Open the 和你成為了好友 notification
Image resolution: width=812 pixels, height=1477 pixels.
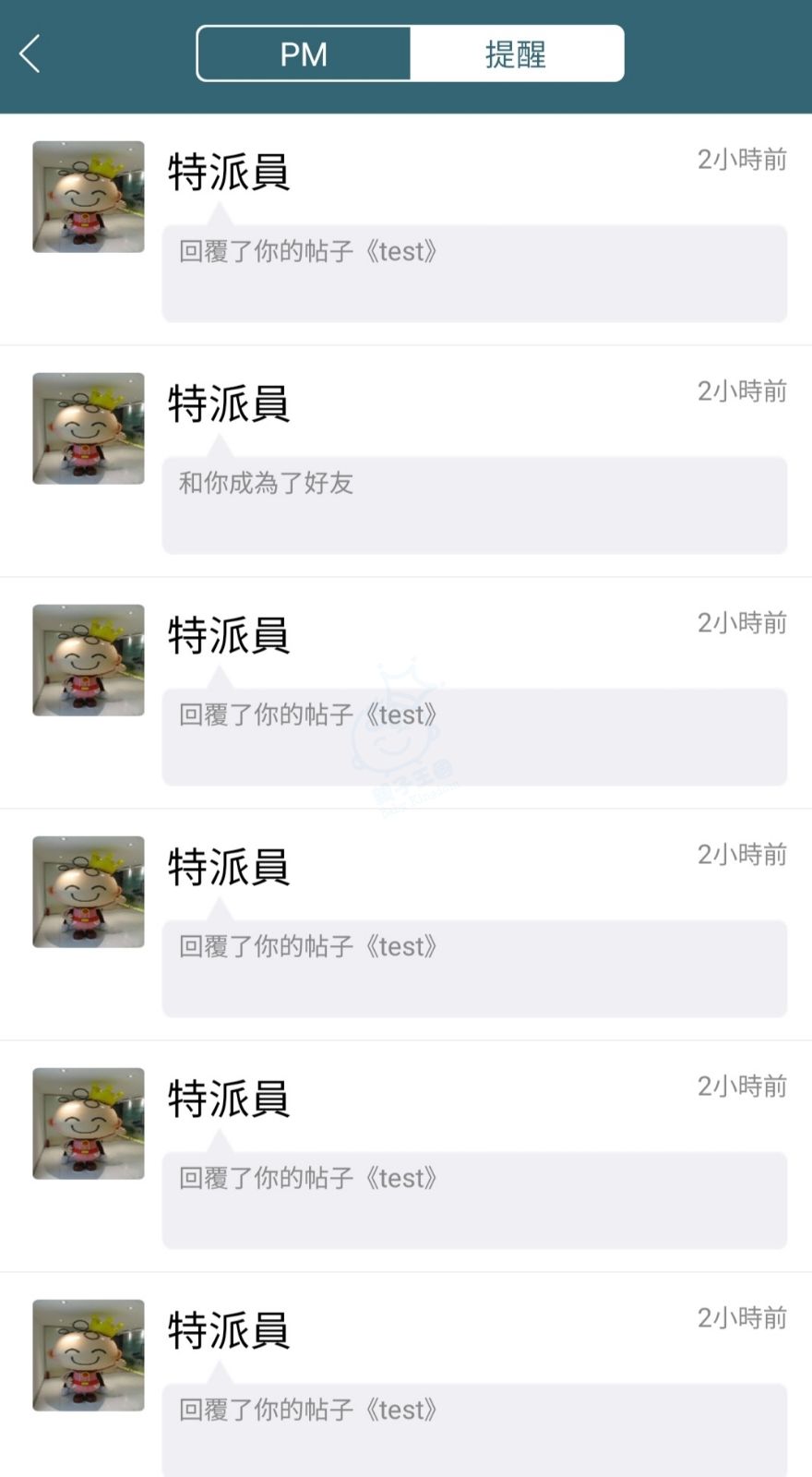tap(474, 504)
